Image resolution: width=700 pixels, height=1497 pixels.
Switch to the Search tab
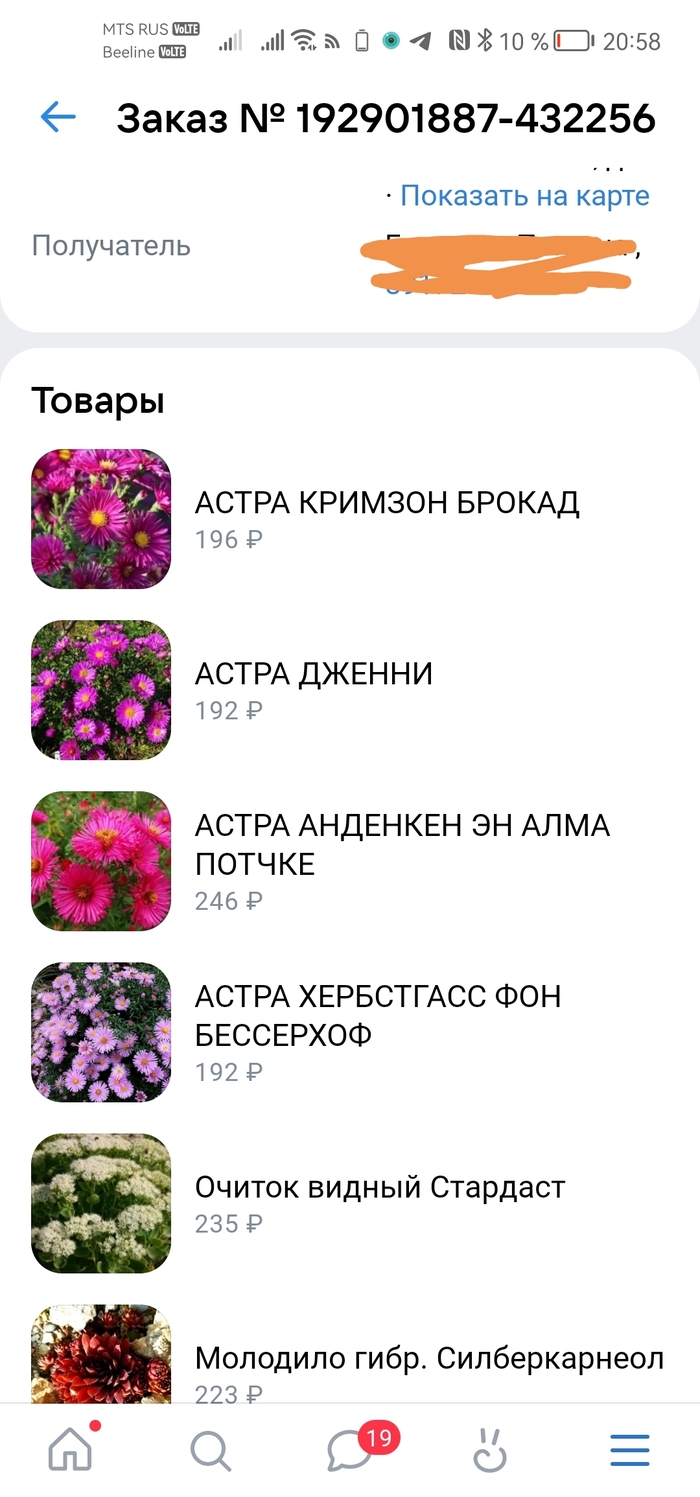[x=210, y=1449]
